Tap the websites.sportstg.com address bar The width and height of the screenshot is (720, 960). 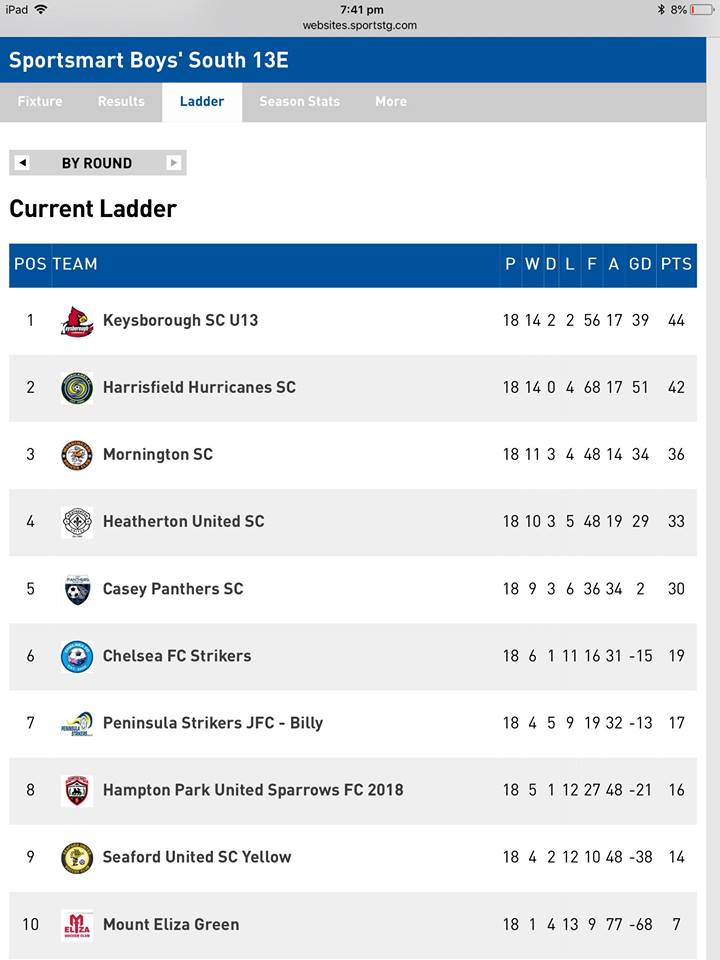[x=359, y=26]
